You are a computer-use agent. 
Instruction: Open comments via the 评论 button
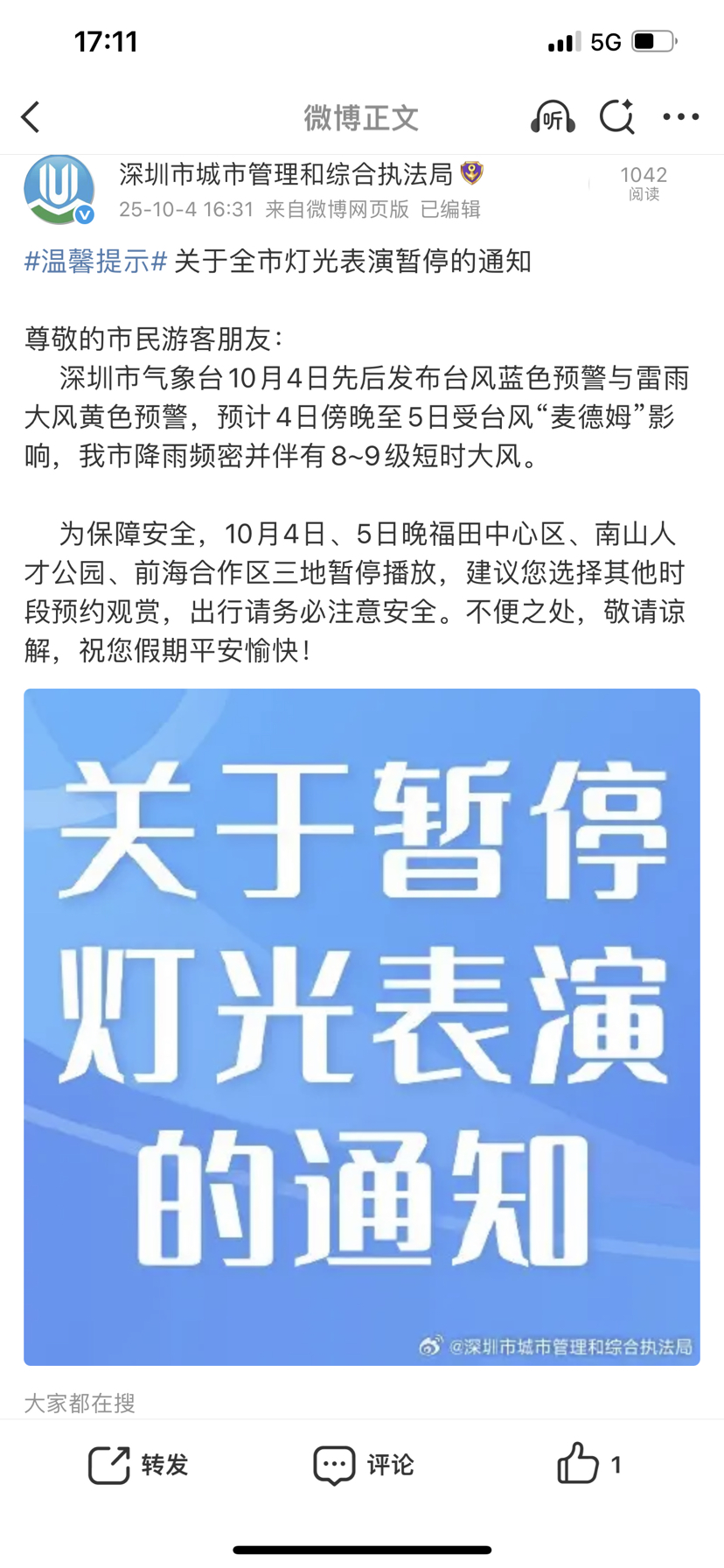click(x=363, y=1465)
